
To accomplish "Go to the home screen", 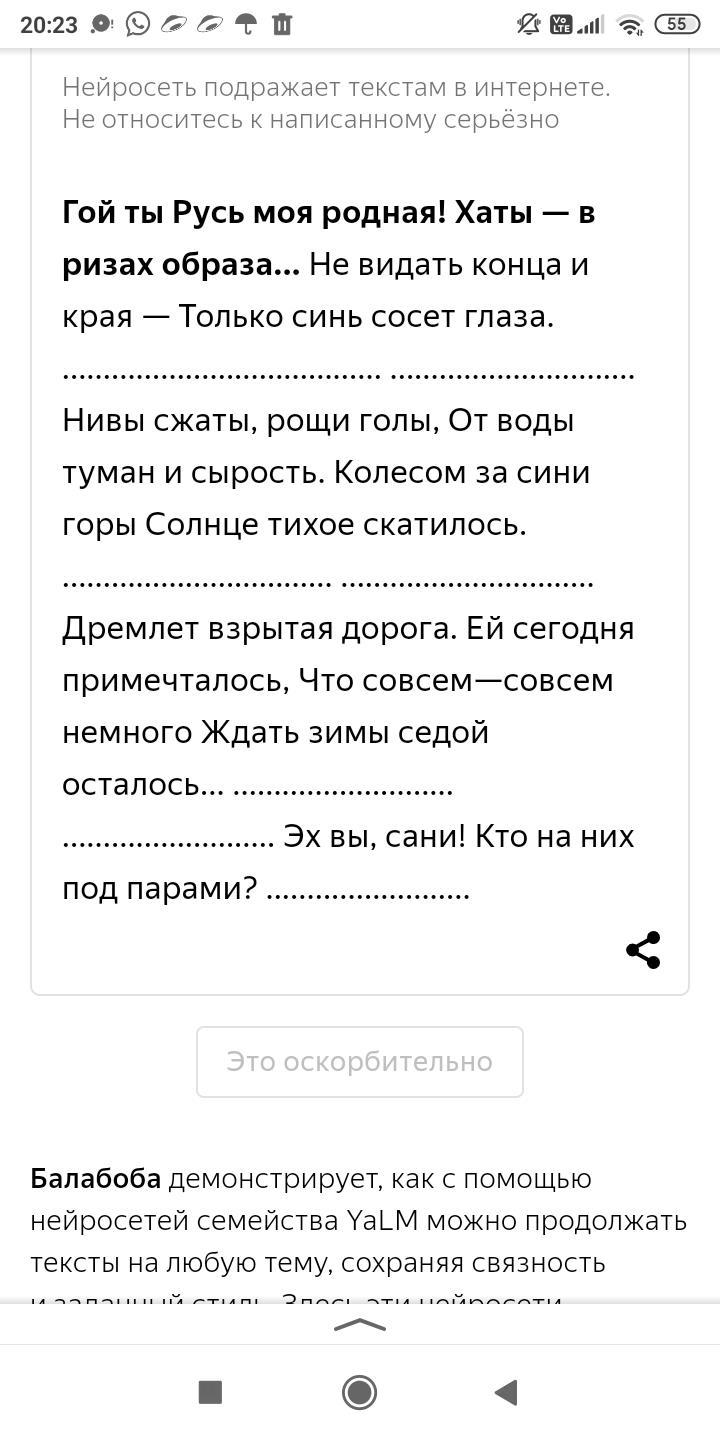I will [x=359, y=1392].
